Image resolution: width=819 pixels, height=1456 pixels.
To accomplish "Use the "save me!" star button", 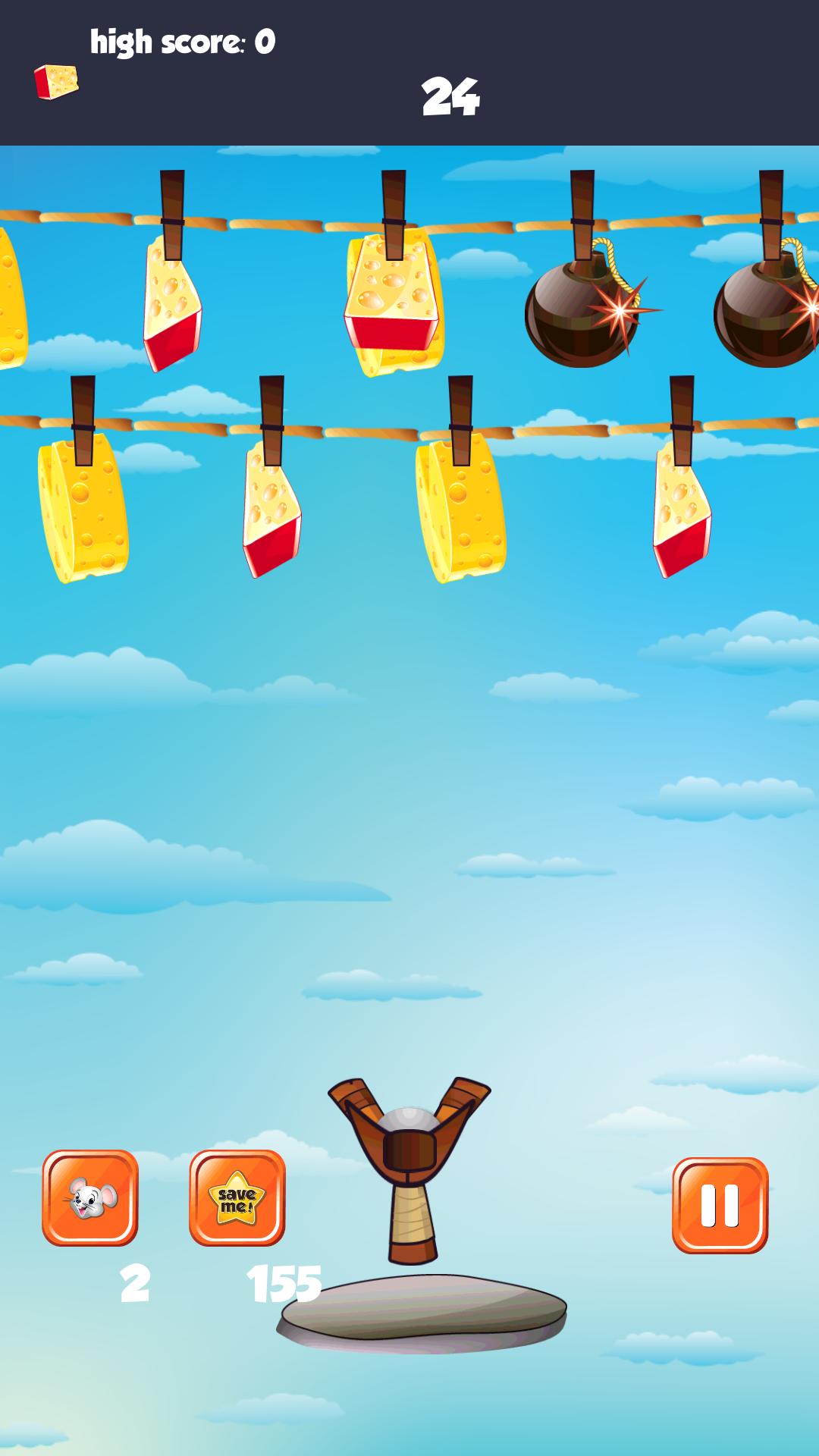I will pos(237,1197).
